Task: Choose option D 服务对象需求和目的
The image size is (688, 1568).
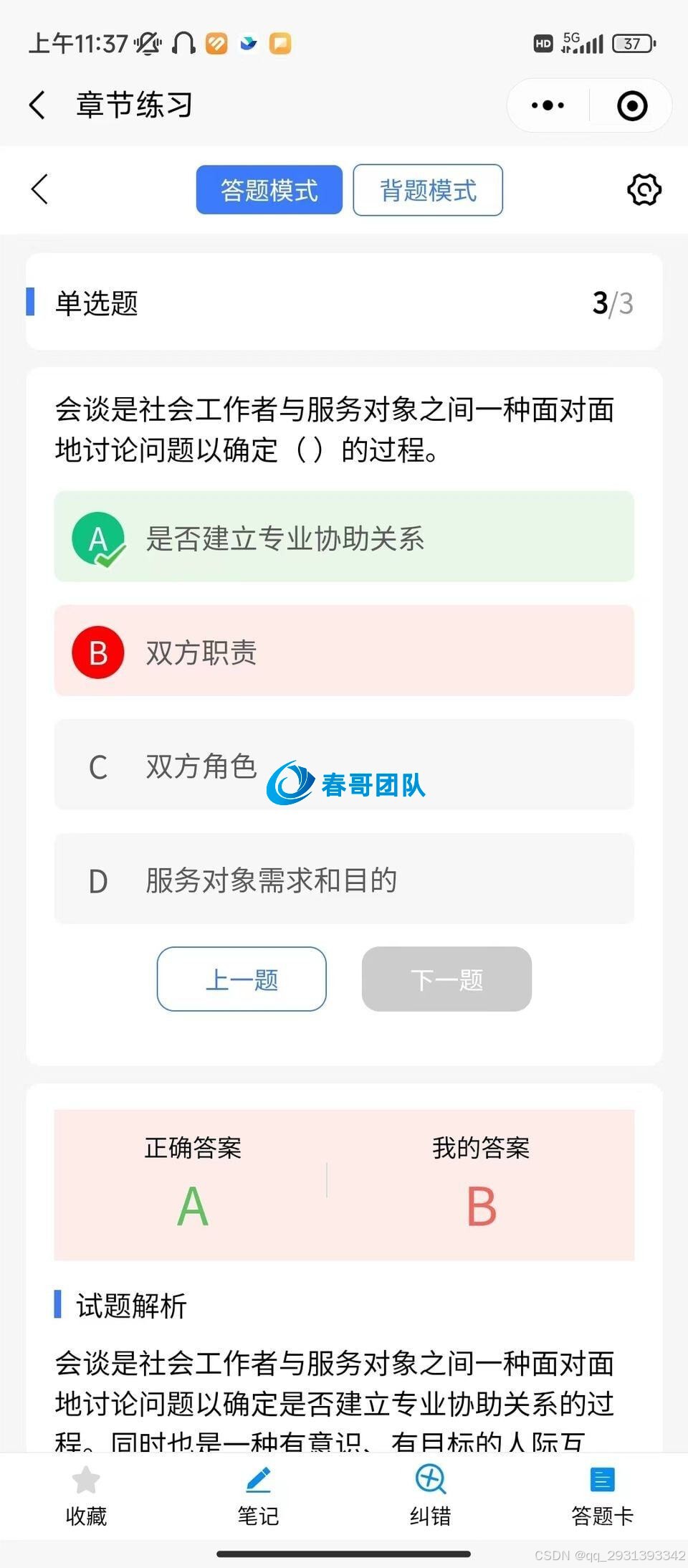Action: click(344, 879)
